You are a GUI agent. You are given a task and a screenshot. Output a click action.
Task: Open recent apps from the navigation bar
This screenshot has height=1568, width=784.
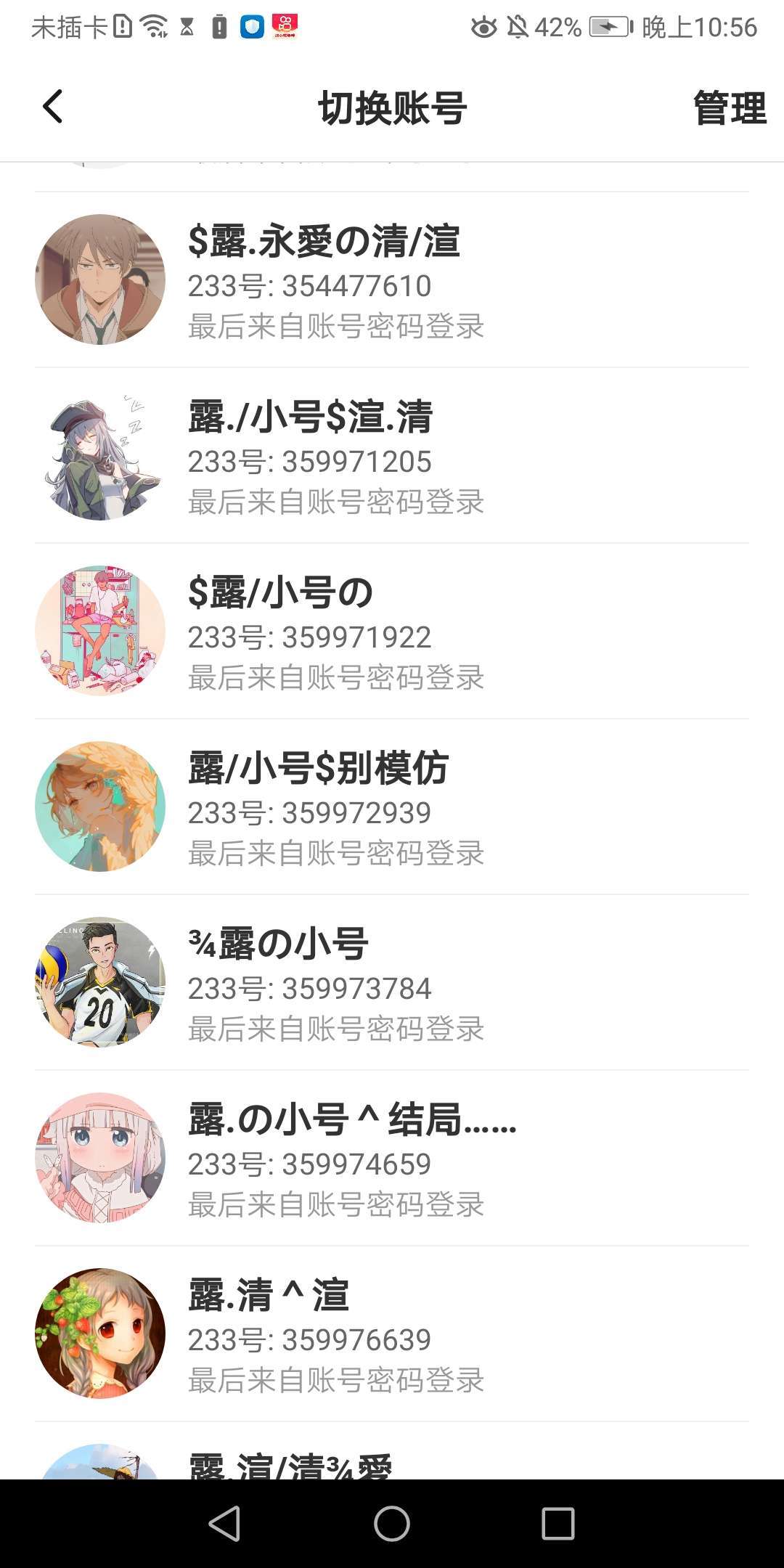(x=558, y=1523)
